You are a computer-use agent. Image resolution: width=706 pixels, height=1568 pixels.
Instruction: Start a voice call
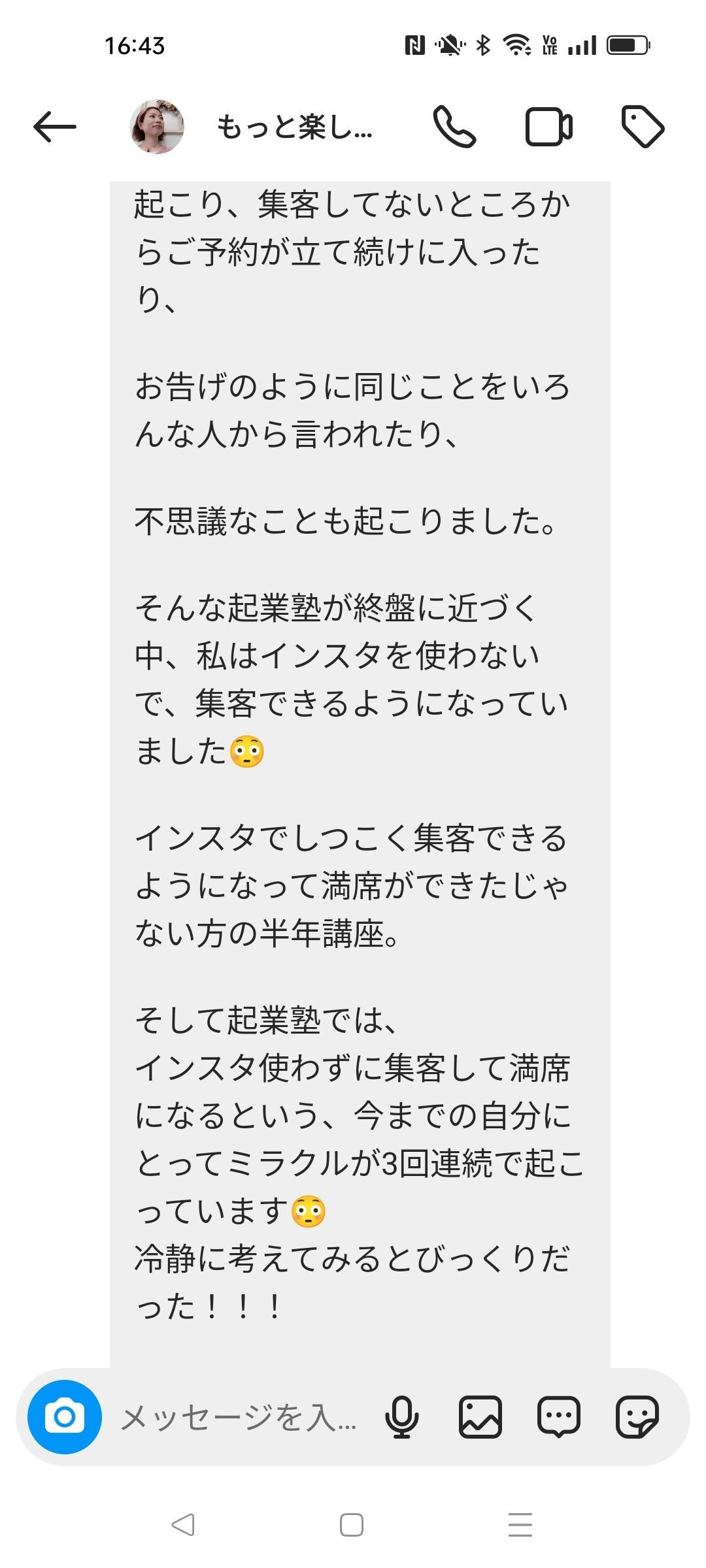click(455, 127)
